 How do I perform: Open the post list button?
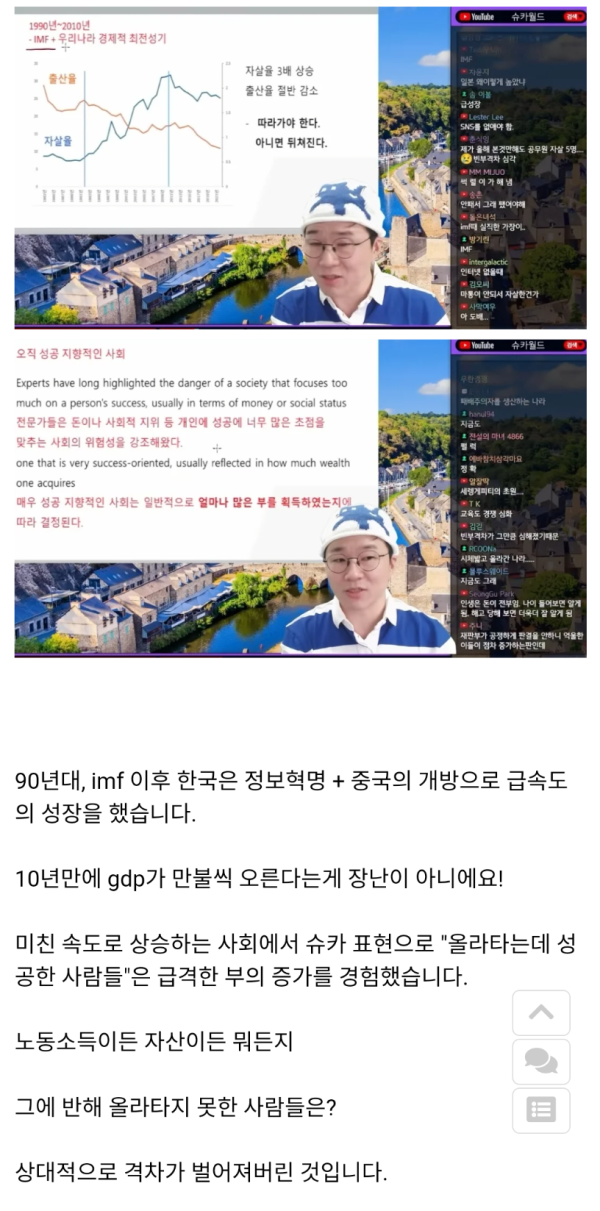click(x=541, y=1110)
